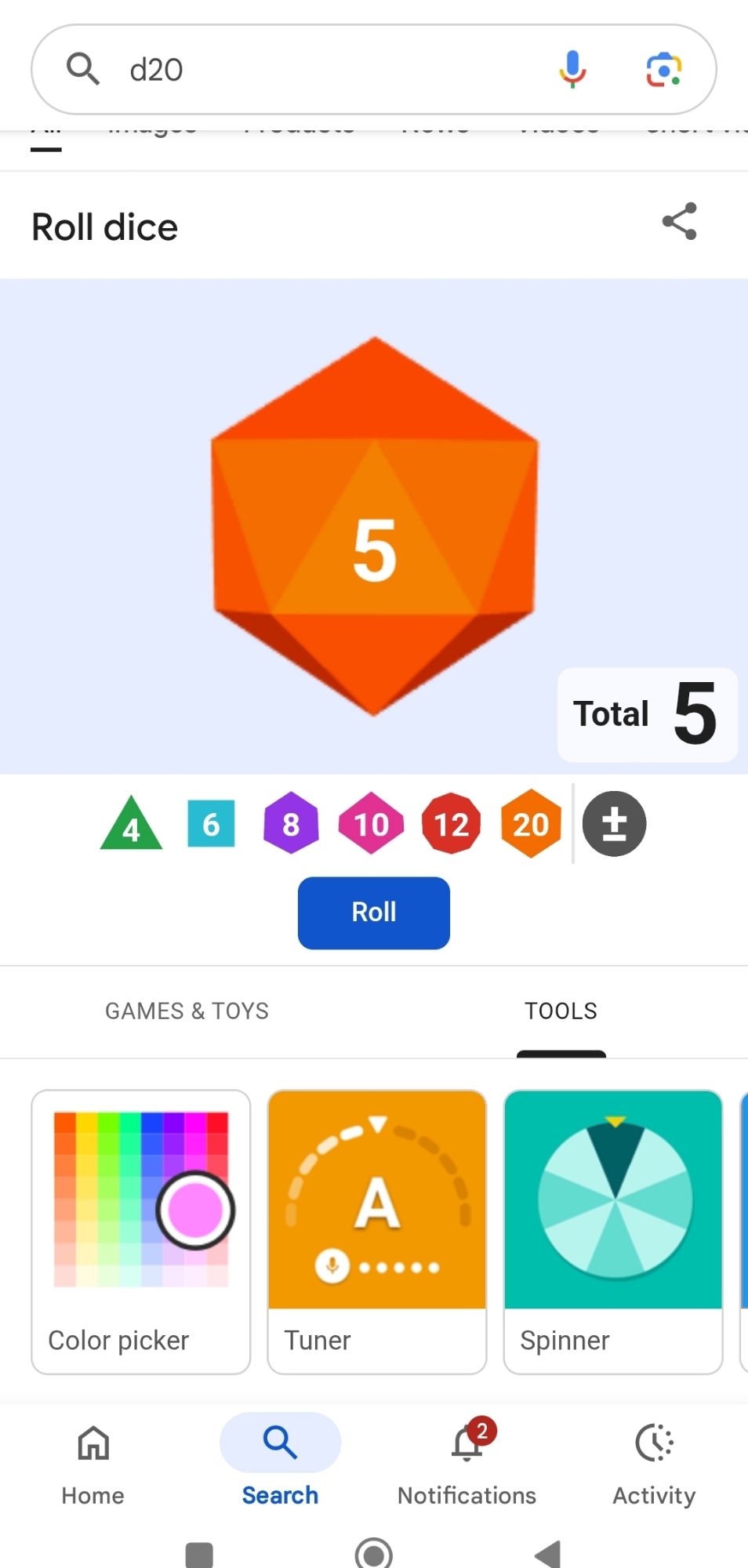Roll the dice with the blue button
The height and width of the screenshot is (1568, 748).
tap(374, 913)
